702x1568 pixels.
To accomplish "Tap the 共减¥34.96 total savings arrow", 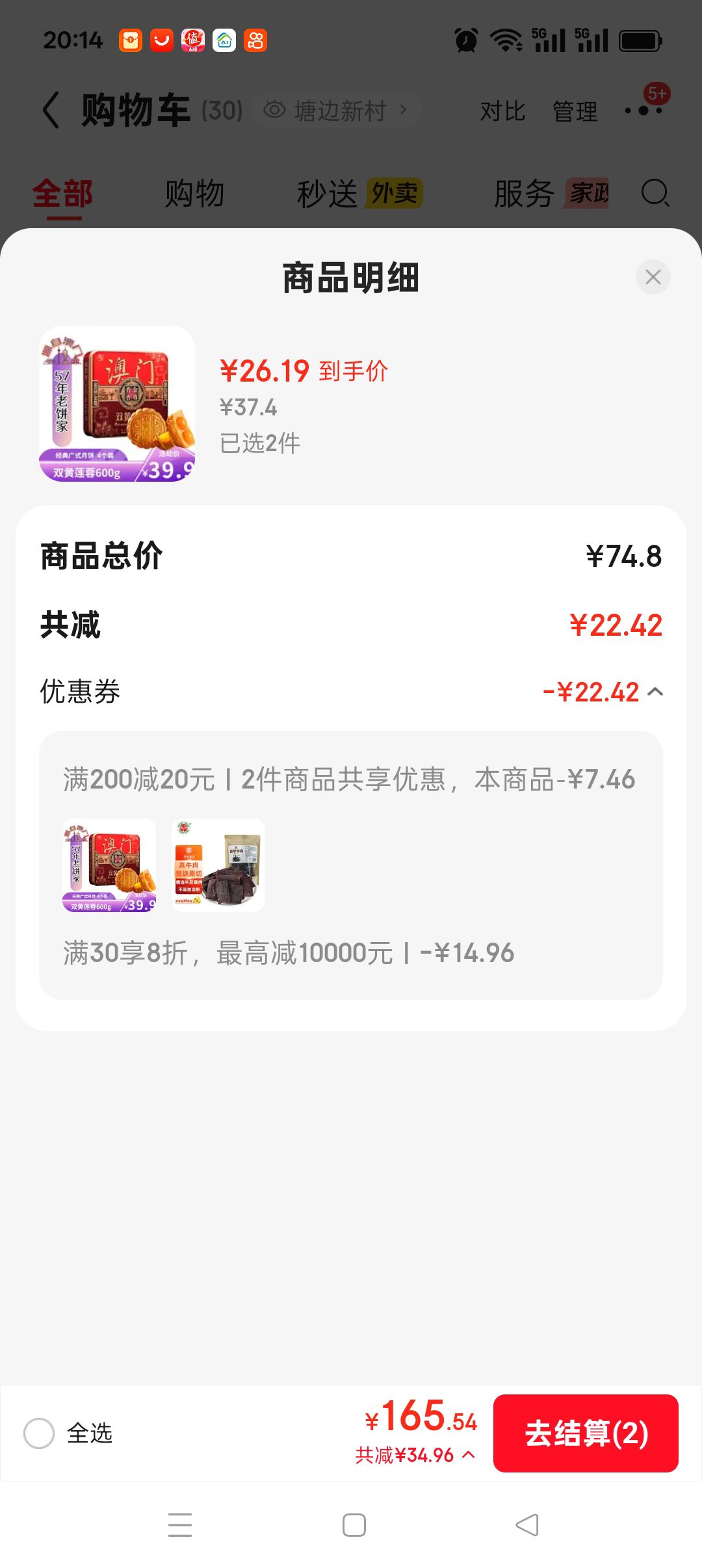I will tap(468, 1455).
